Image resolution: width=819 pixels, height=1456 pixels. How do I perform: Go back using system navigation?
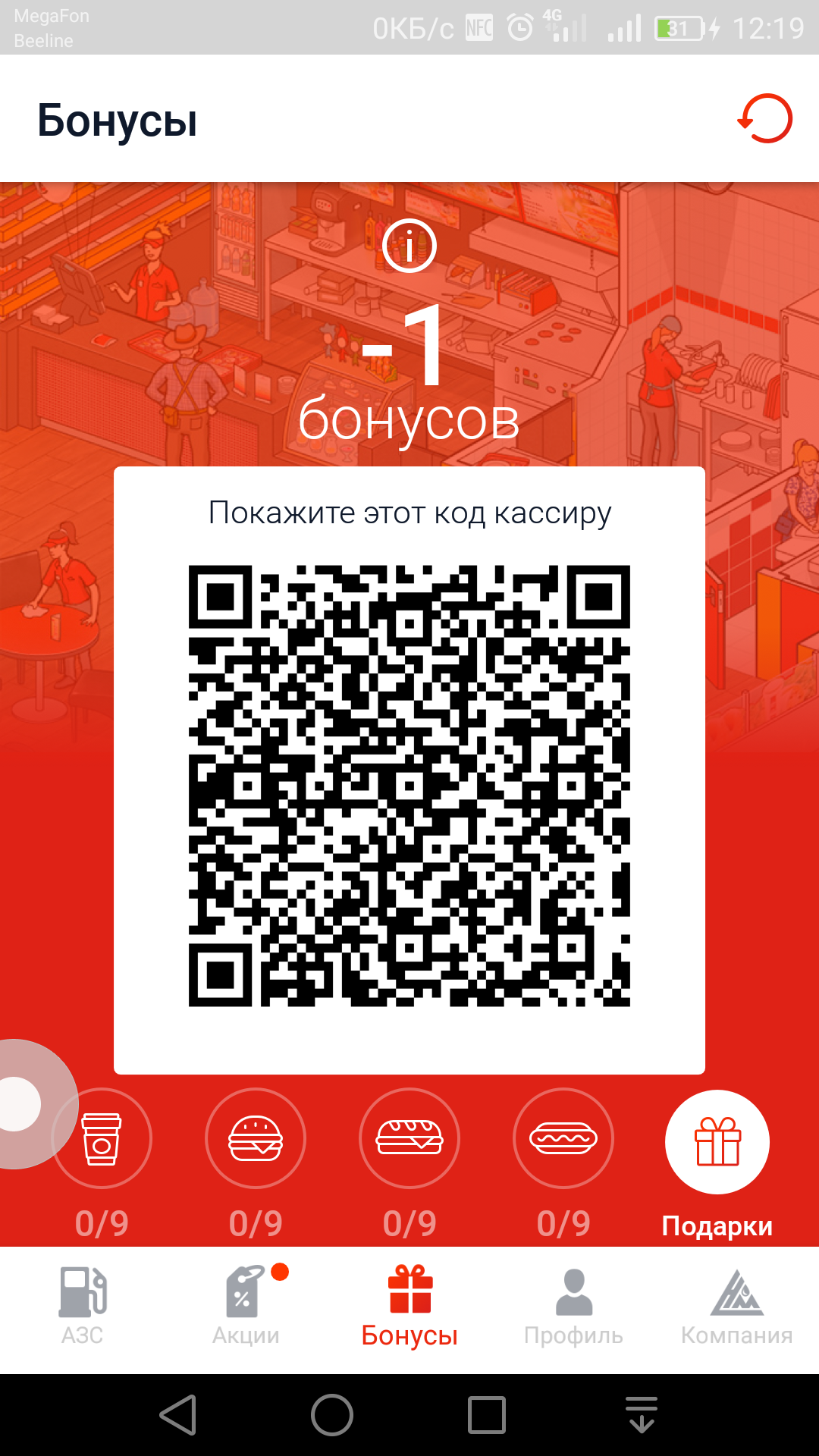point(179,1415)
